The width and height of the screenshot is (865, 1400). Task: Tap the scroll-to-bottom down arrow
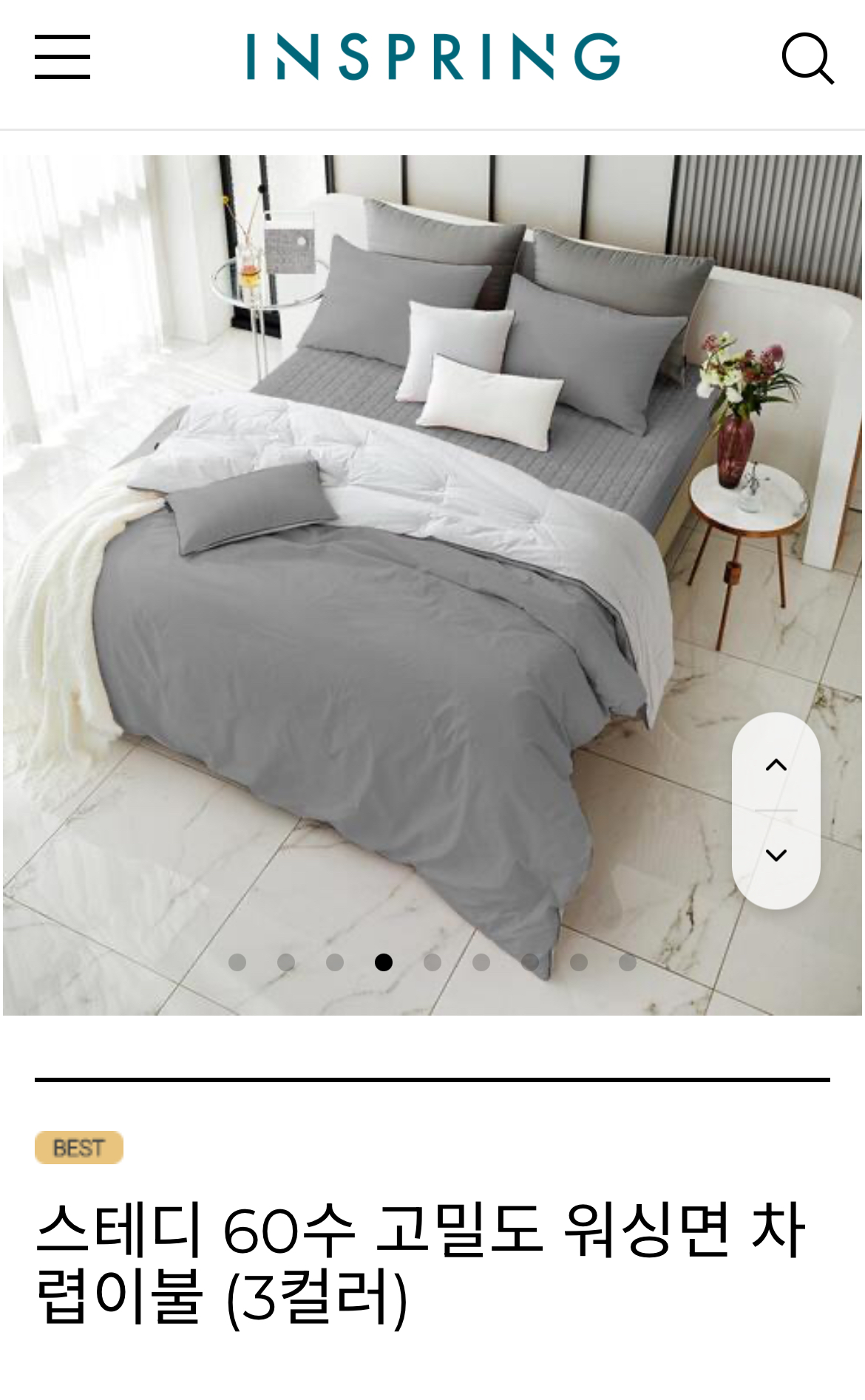[x=776, y=855]
